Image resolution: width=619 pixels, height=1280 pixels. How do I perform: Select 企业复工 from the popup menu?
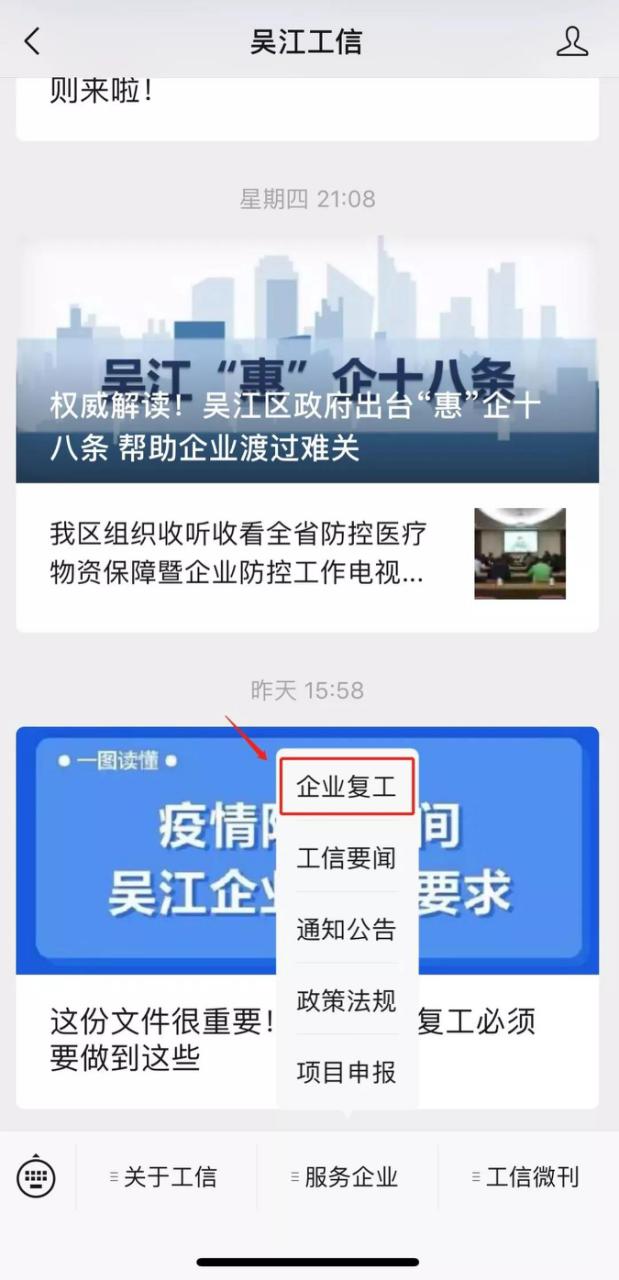click(346, 787)
